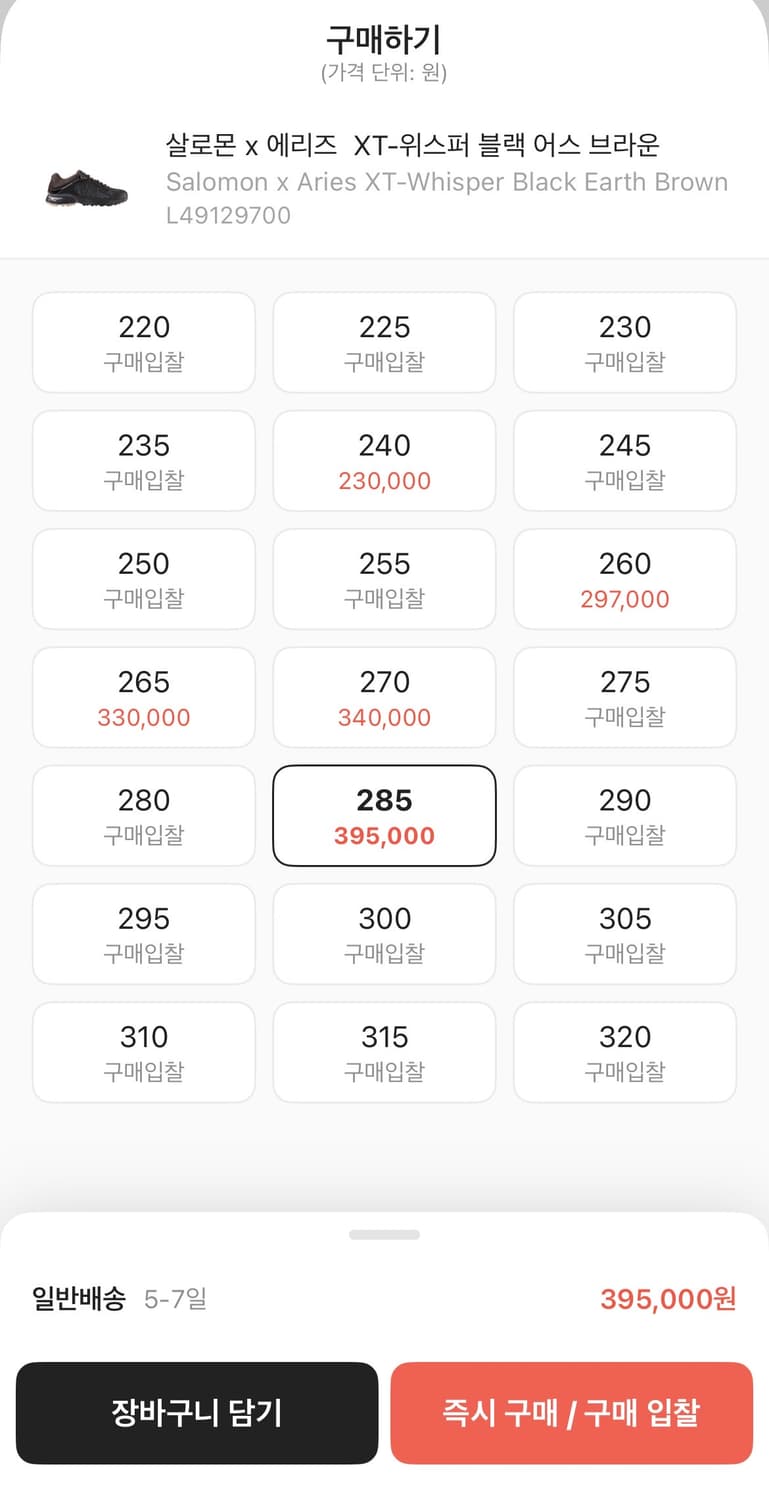Select size 275 purchase bid option
769x1500 pixels.
624,697
